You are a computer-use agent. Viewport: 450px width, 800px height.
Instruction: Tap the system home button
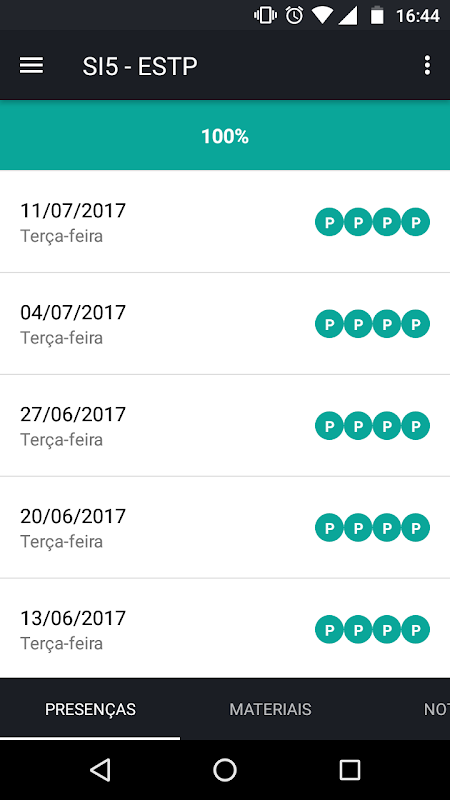tap(225, 769)
